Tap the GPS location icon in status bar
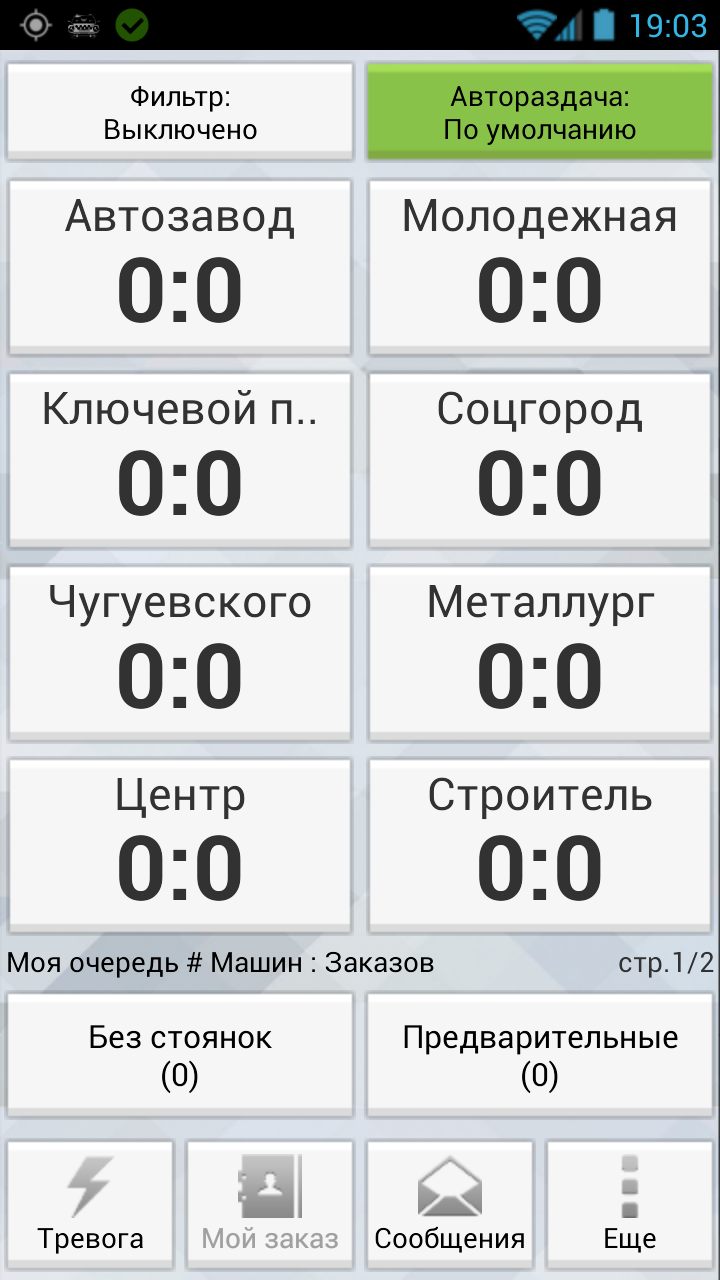 coord(35,25)
